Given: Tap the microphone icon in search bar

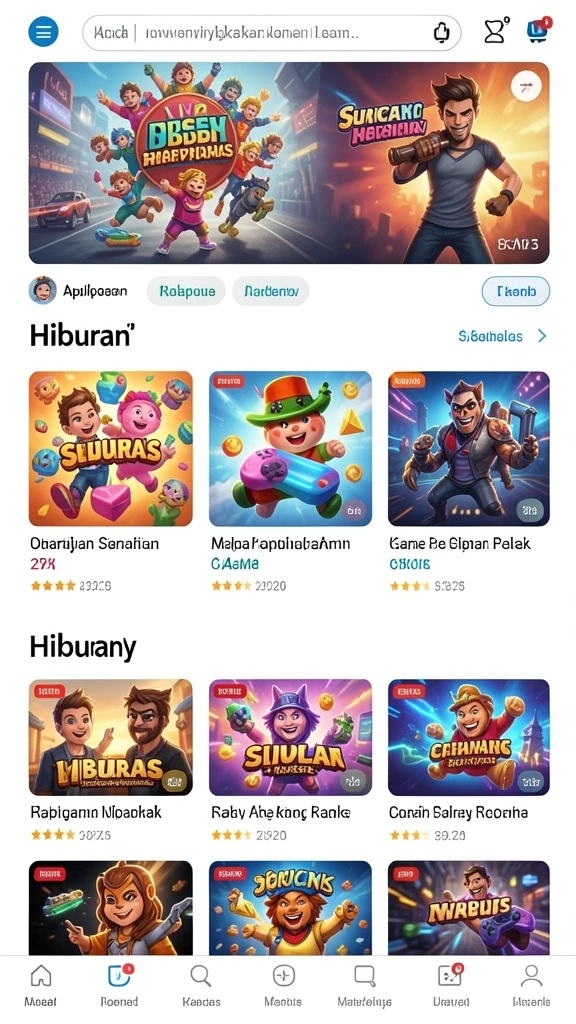Looking at the screenshot, I should (442, 33).
